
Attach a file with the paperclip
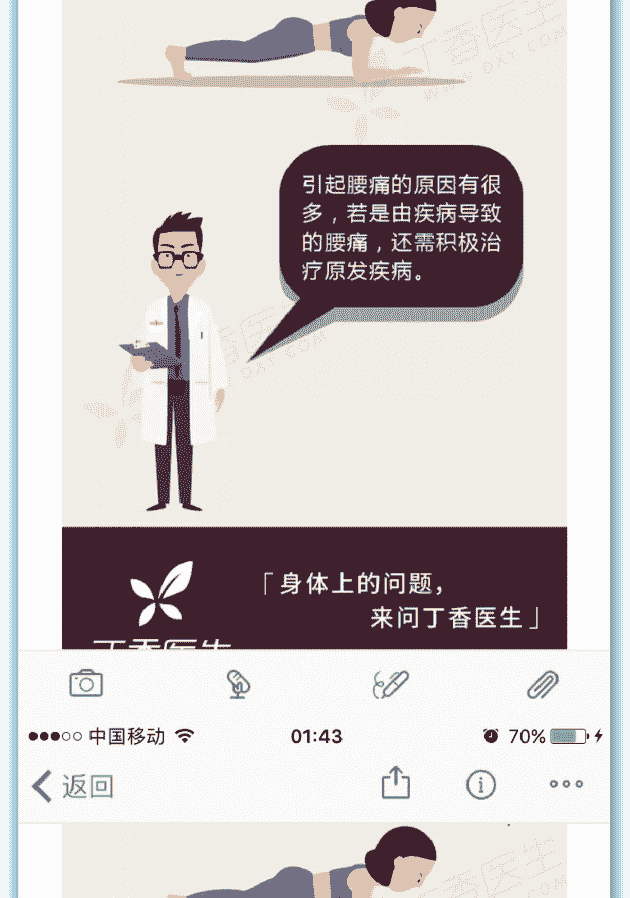click(x=543, y=684)
